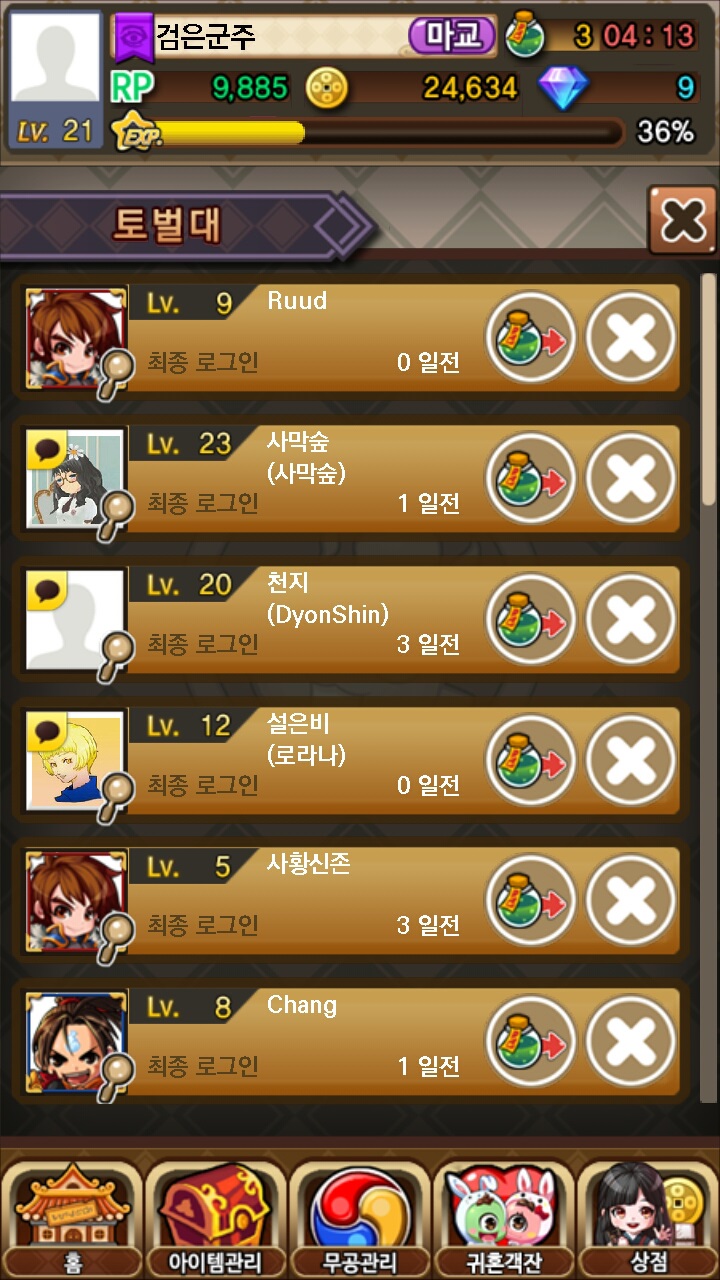Remove Ruud from the list

(x=631, y=338)
